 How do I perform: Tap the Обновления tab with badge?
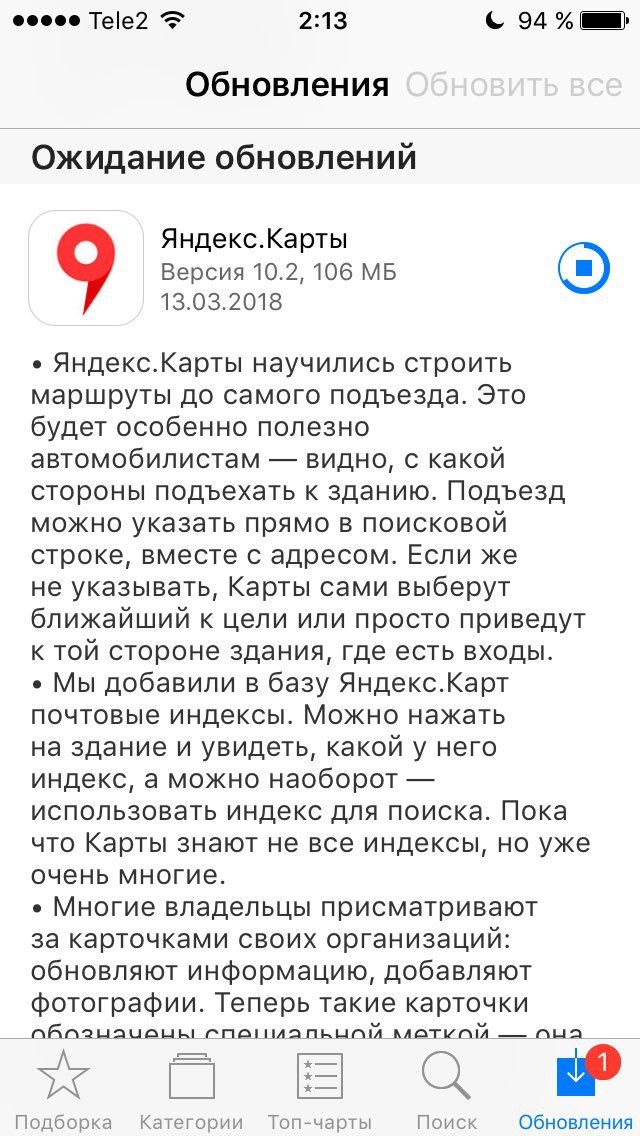pyautogui.click(x=575, y=1090)
